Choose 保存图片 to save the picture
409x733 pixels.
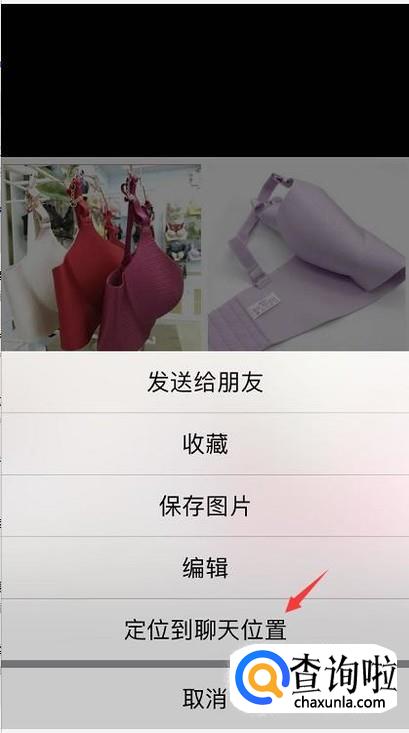205,506
